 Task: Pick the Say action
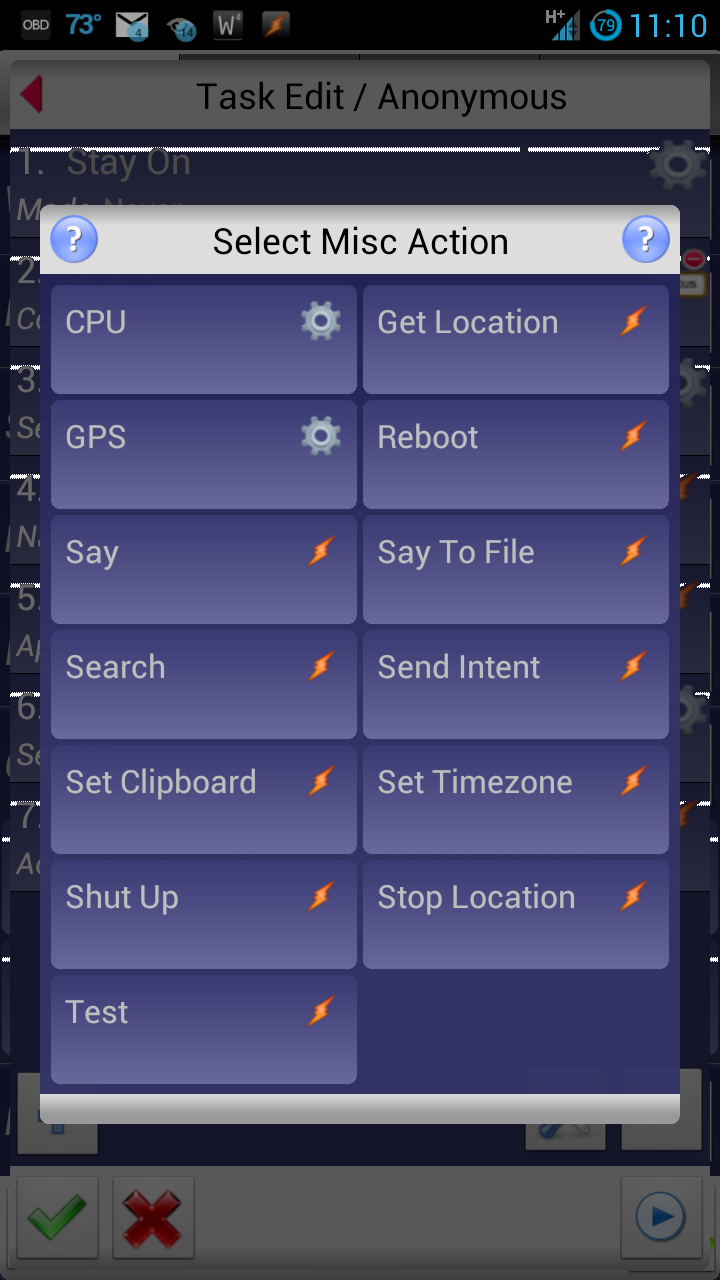tap(204, 570)
